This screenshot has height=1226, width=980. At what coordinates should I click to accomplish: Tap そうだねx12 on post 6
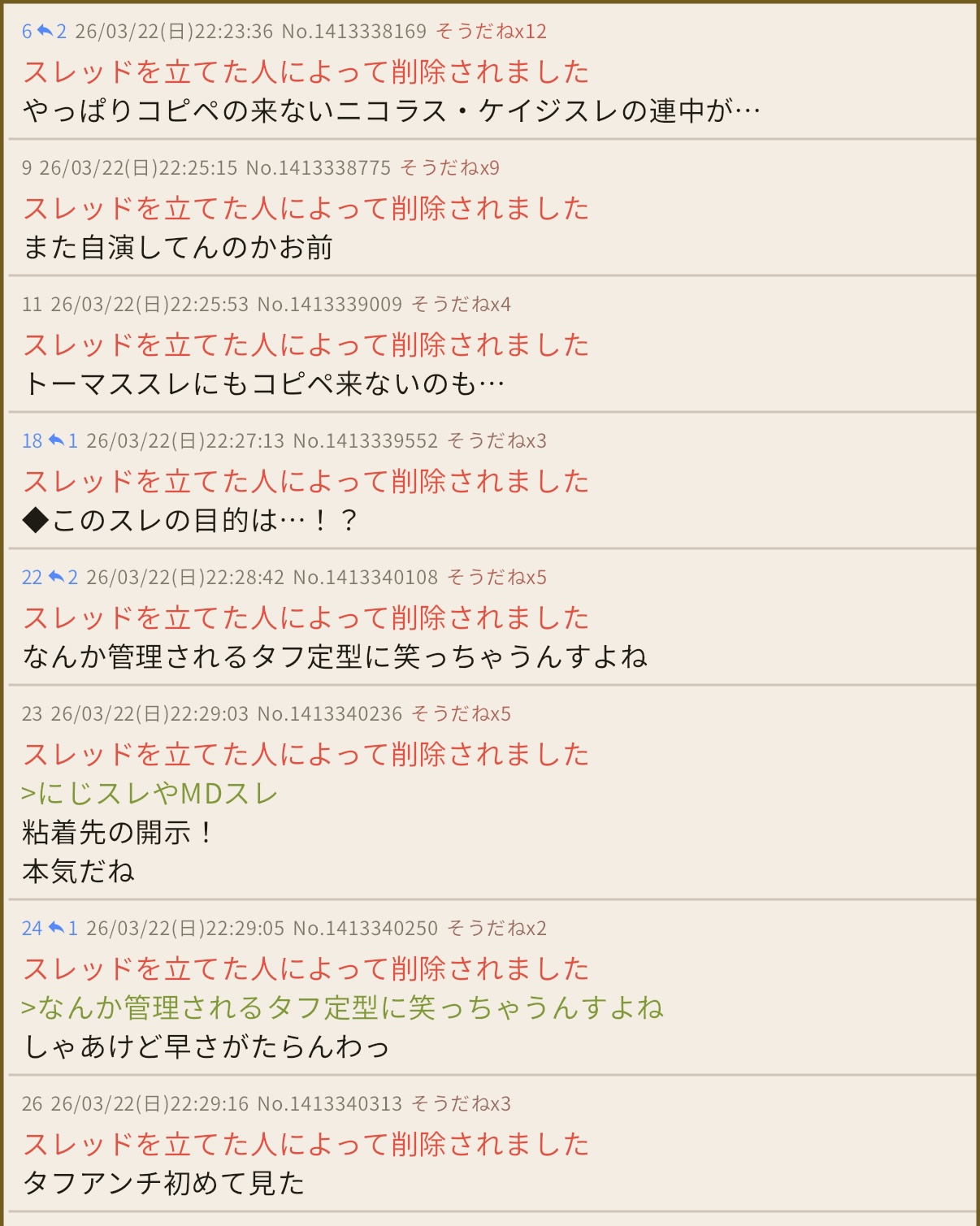point(491,32)
